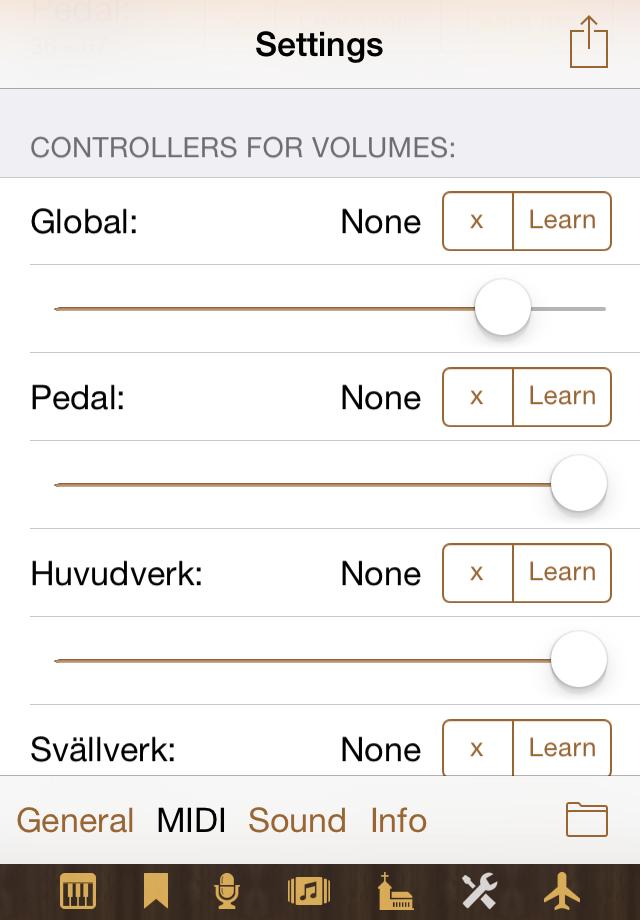Learn a controller for Global volume
Viewport: 640px width, 920px height.
(562, 221)
